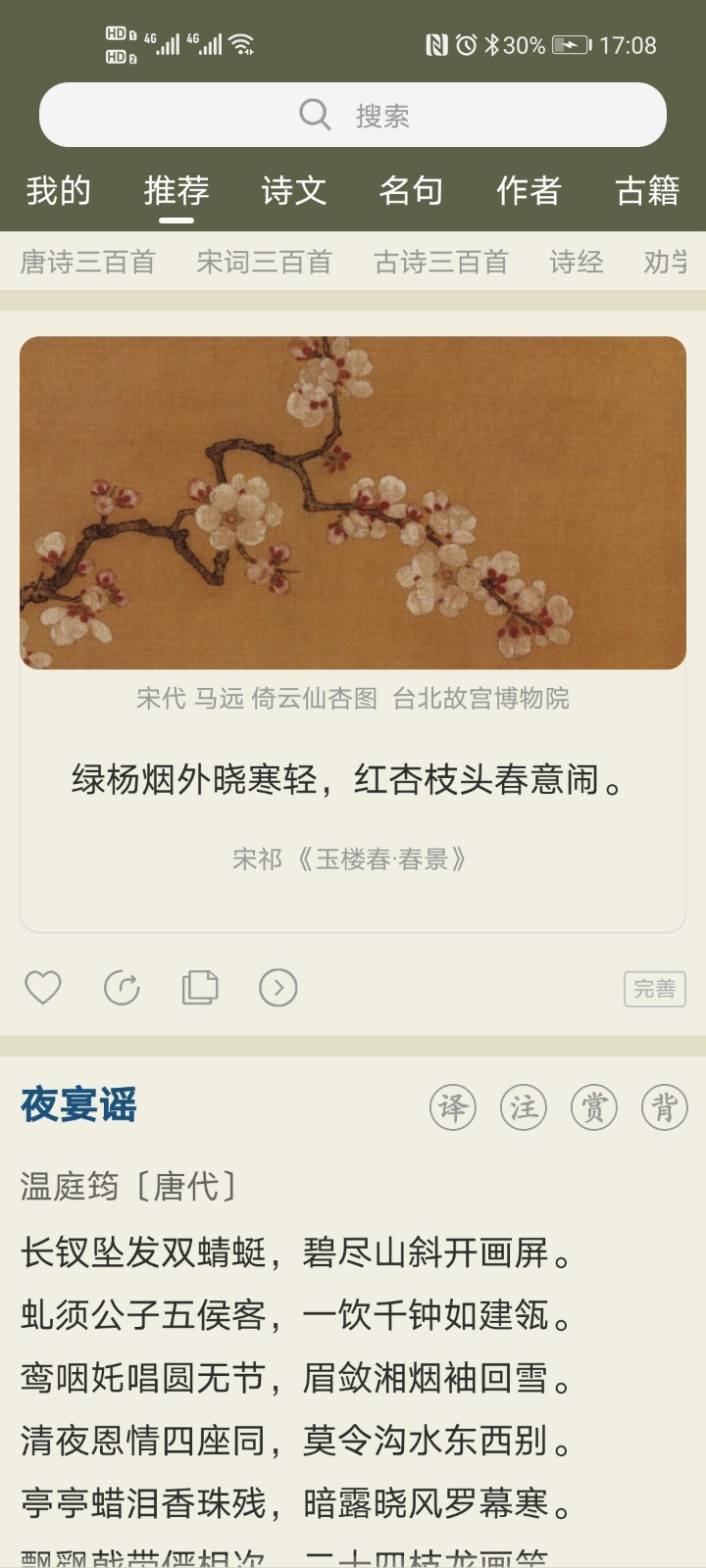Image resolution: width=706 pixels, height=1568 pixels.
Task: Copy the quote using the copy icon
Action: [x=198, y=989]
